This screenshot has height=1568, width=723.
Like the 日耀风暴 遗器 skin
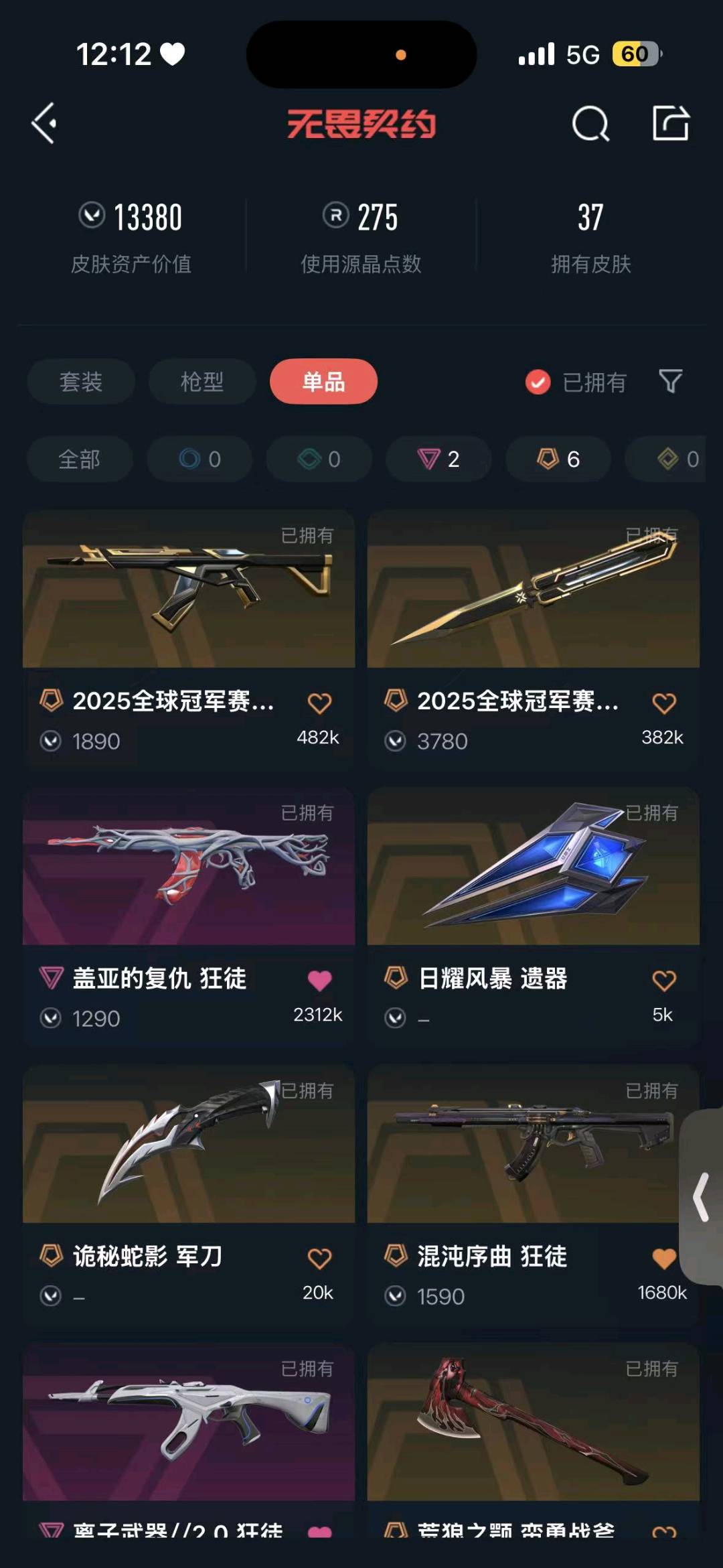pyautogui.click(x=663, y=981)
